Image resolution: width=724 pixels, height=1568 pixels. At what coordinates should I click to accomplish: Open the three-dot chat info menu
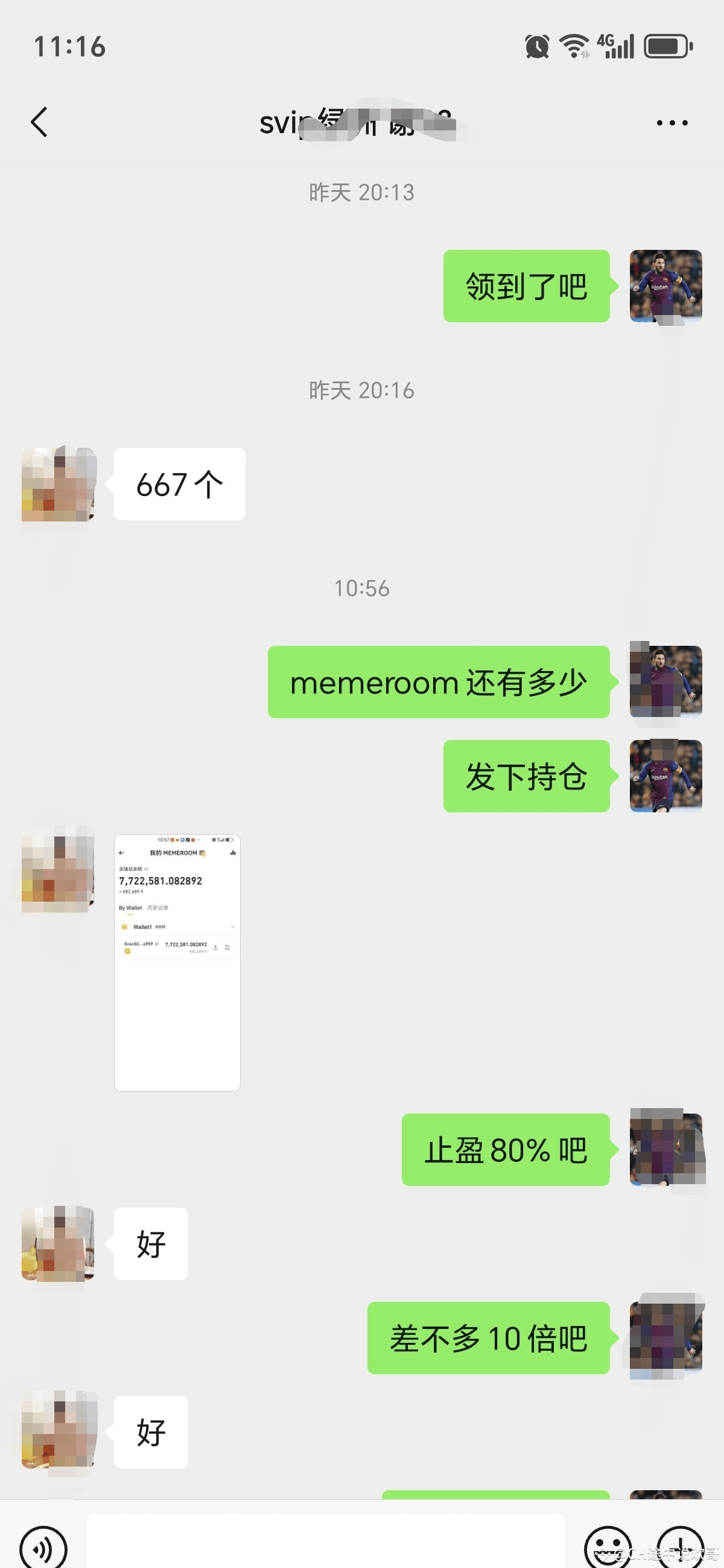(x=672, y=123)
